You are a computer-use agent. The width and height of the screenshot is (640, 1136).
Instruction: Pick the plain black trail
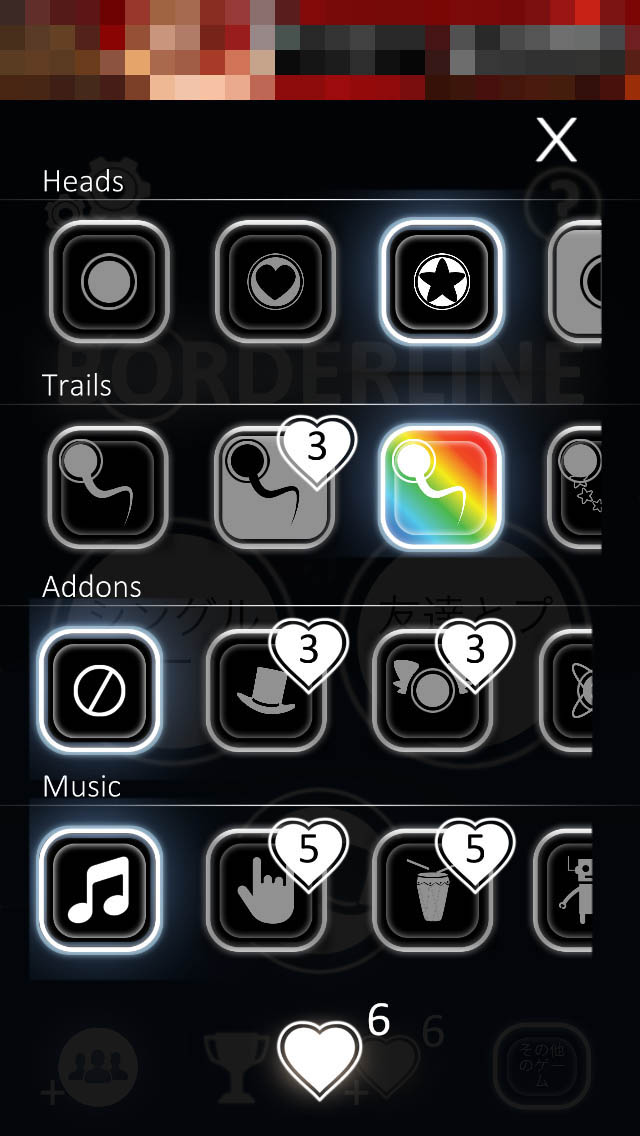108,488
